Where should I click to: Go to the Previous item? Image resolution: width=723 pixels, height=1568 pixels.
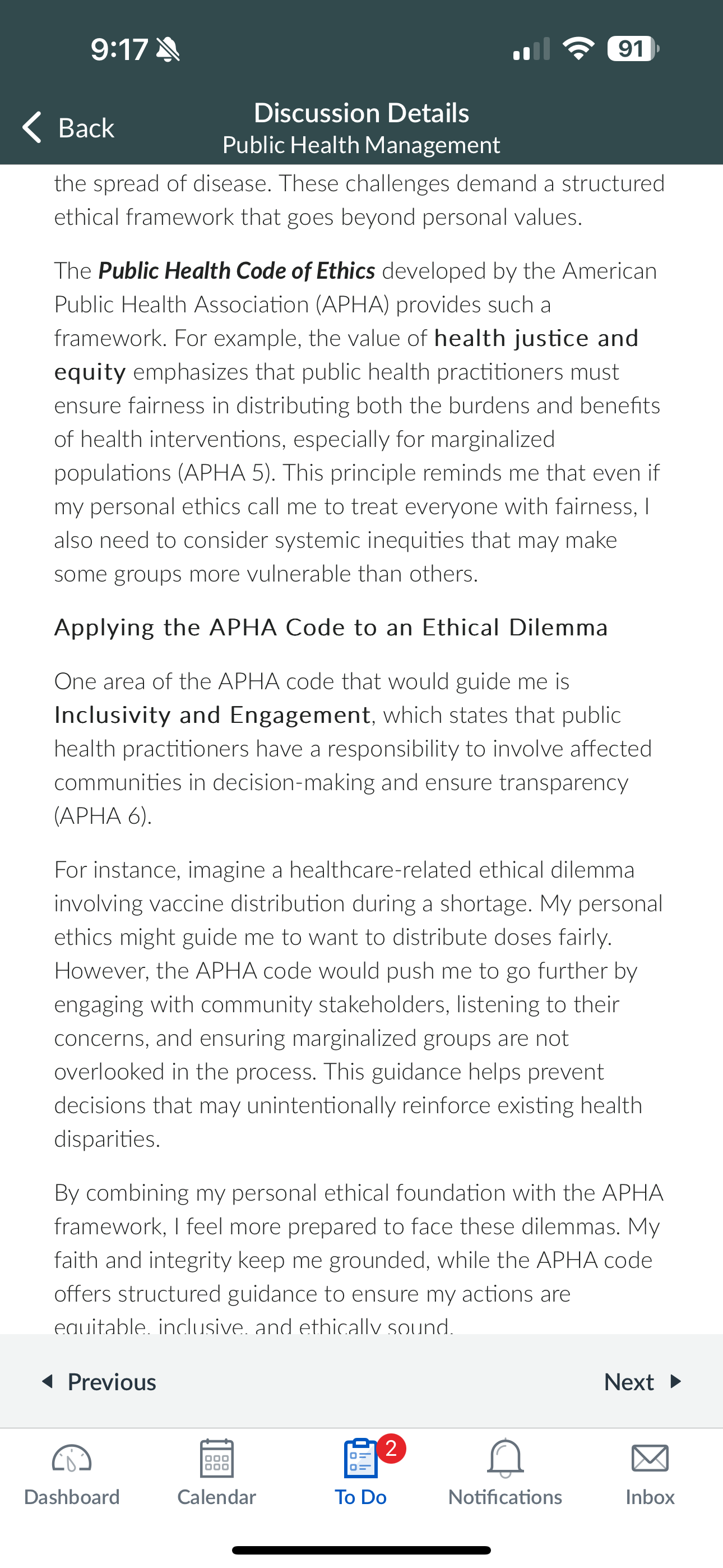point(99,1382)
